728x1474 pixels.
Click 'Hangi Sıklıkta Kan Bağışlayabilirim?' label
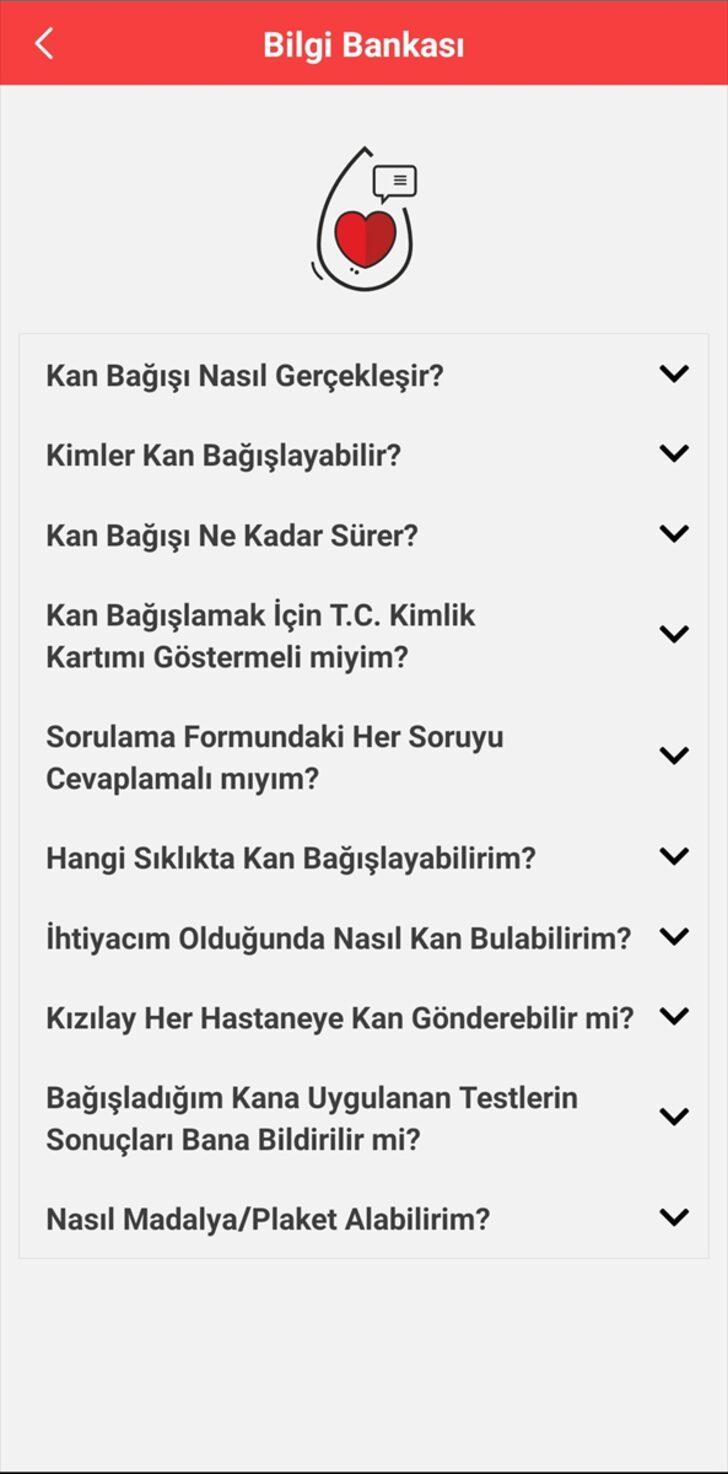pos(290,857)
